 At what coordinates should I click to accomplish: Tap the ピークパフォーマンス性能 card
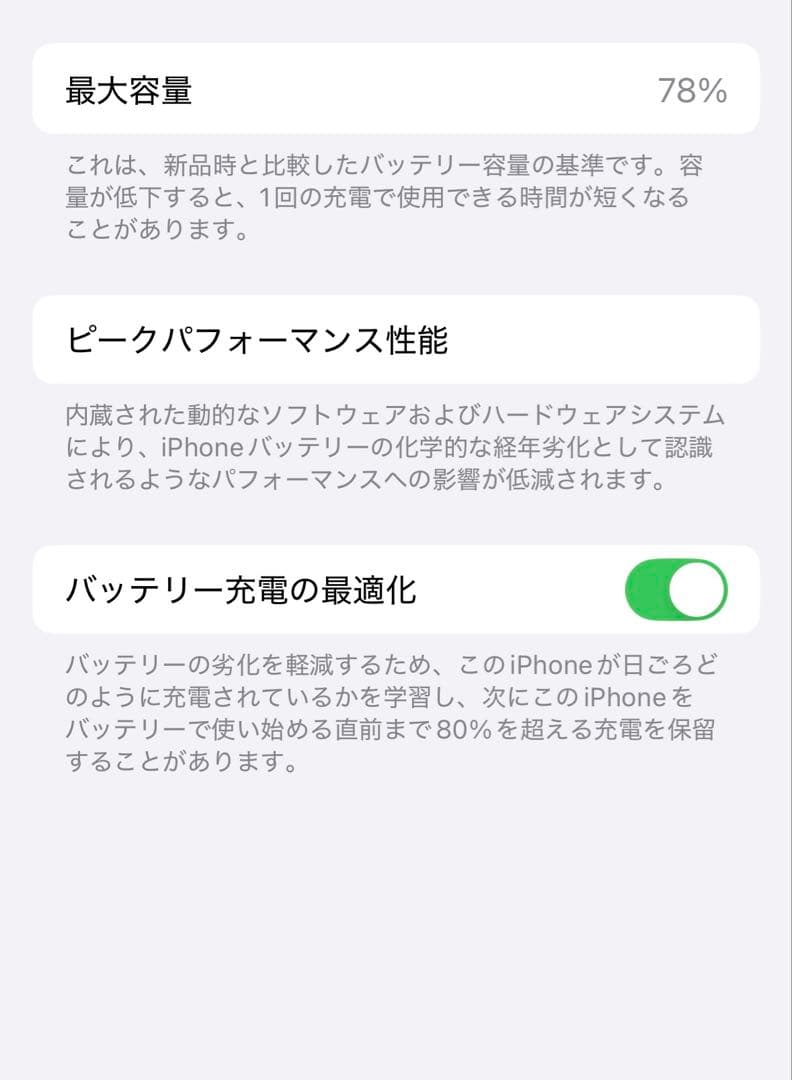[396, 337]
